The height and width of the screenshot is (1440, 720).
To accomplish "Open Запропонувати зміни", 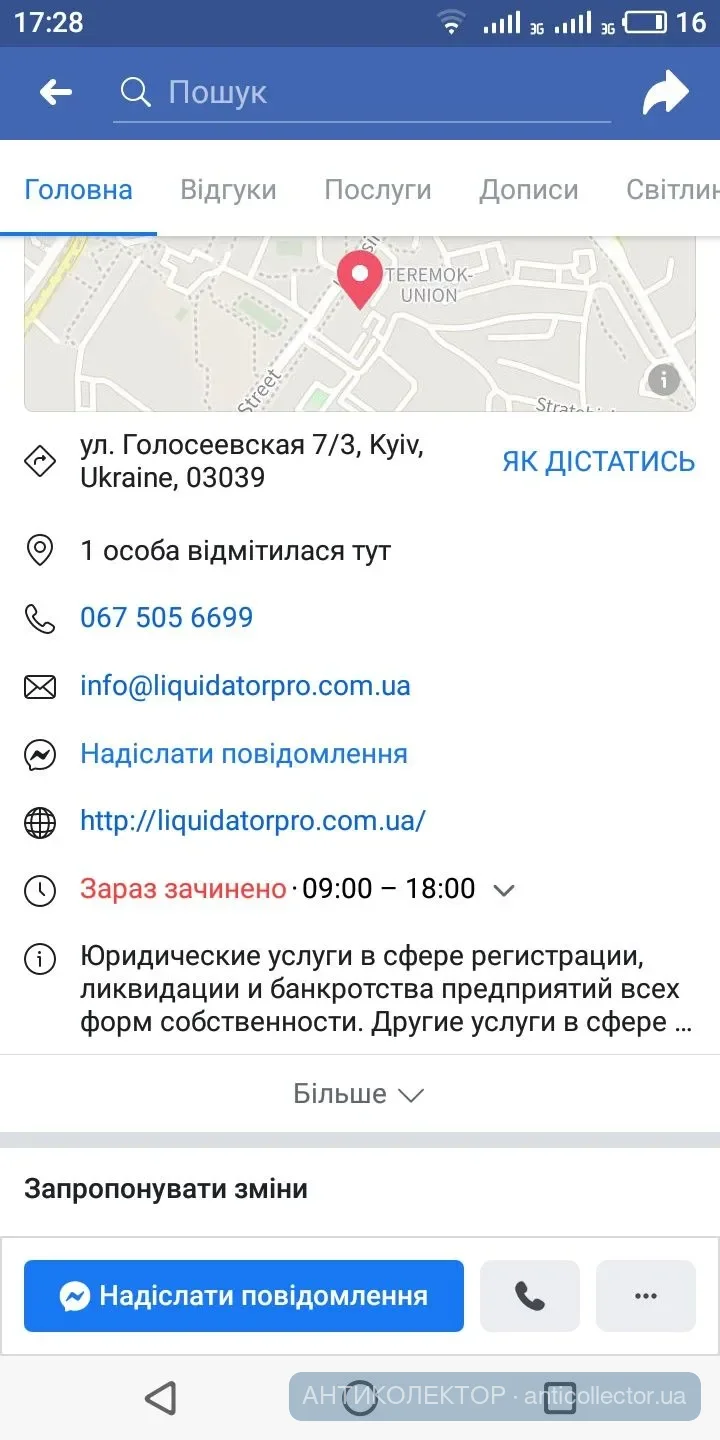I will tap(166, 1189).
